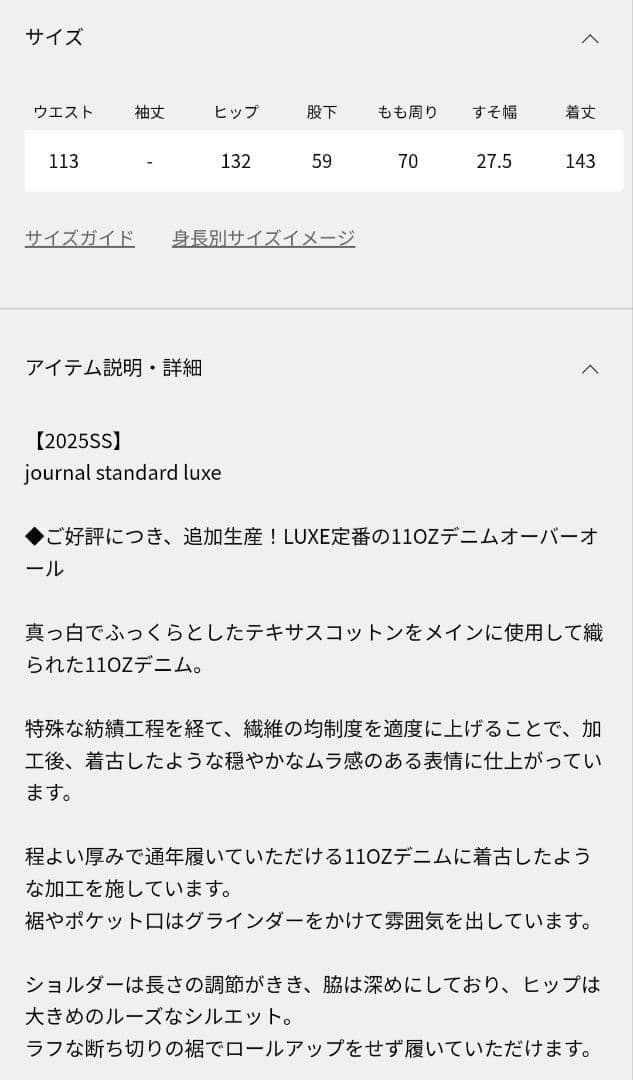Open the サイズガイド link

pos(80,238)
